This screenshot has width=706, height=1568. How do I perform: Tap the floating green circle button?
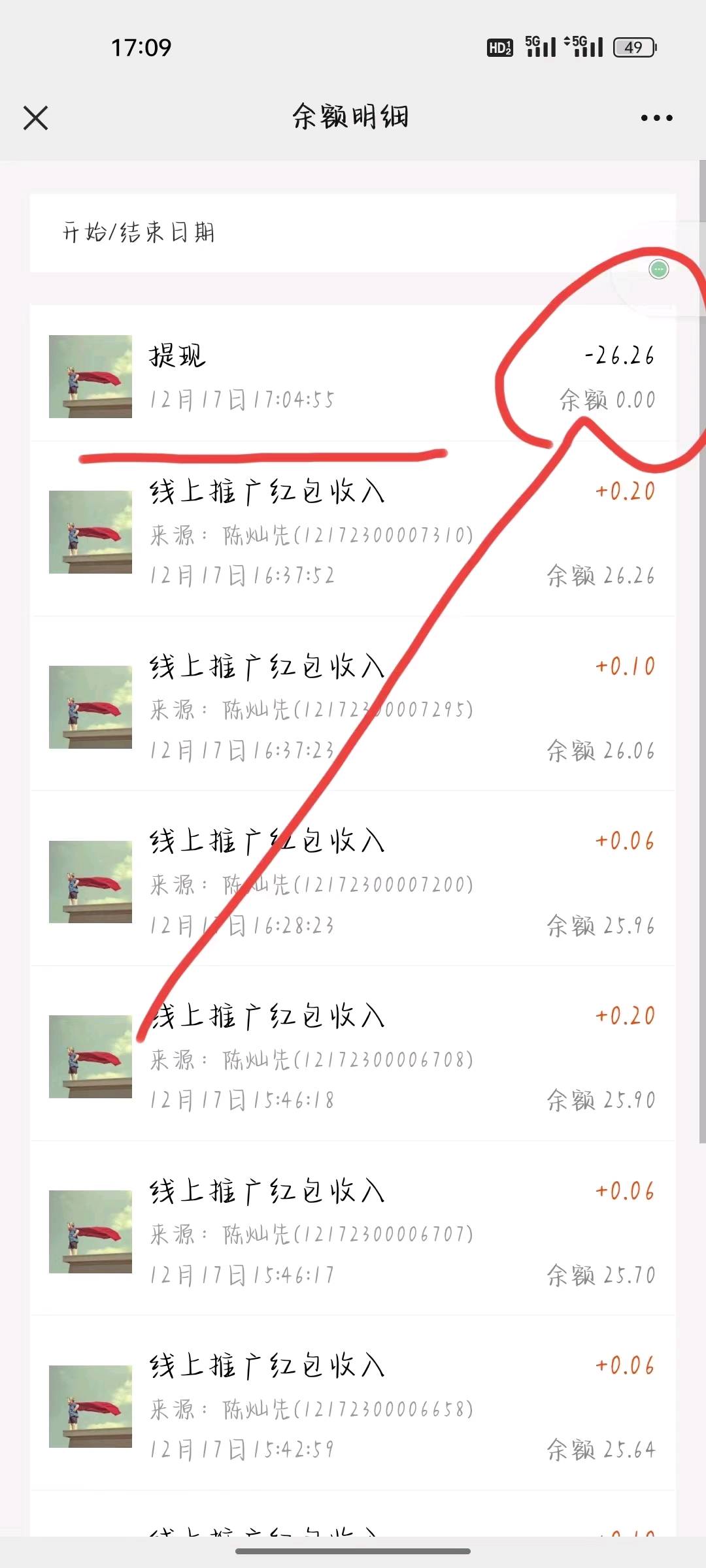point(659,269)
